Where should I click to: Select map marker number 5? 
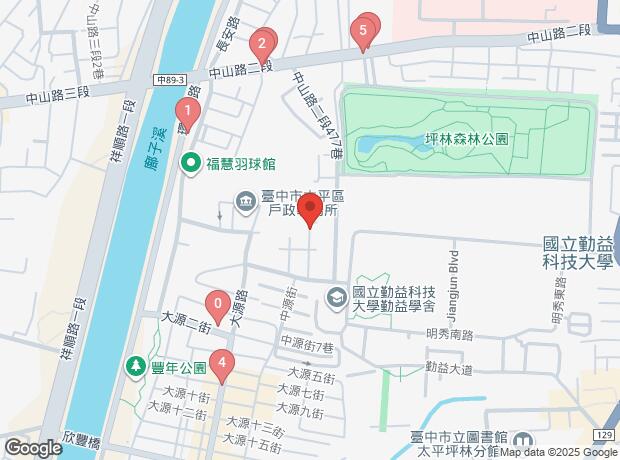[x=364, y=31]
